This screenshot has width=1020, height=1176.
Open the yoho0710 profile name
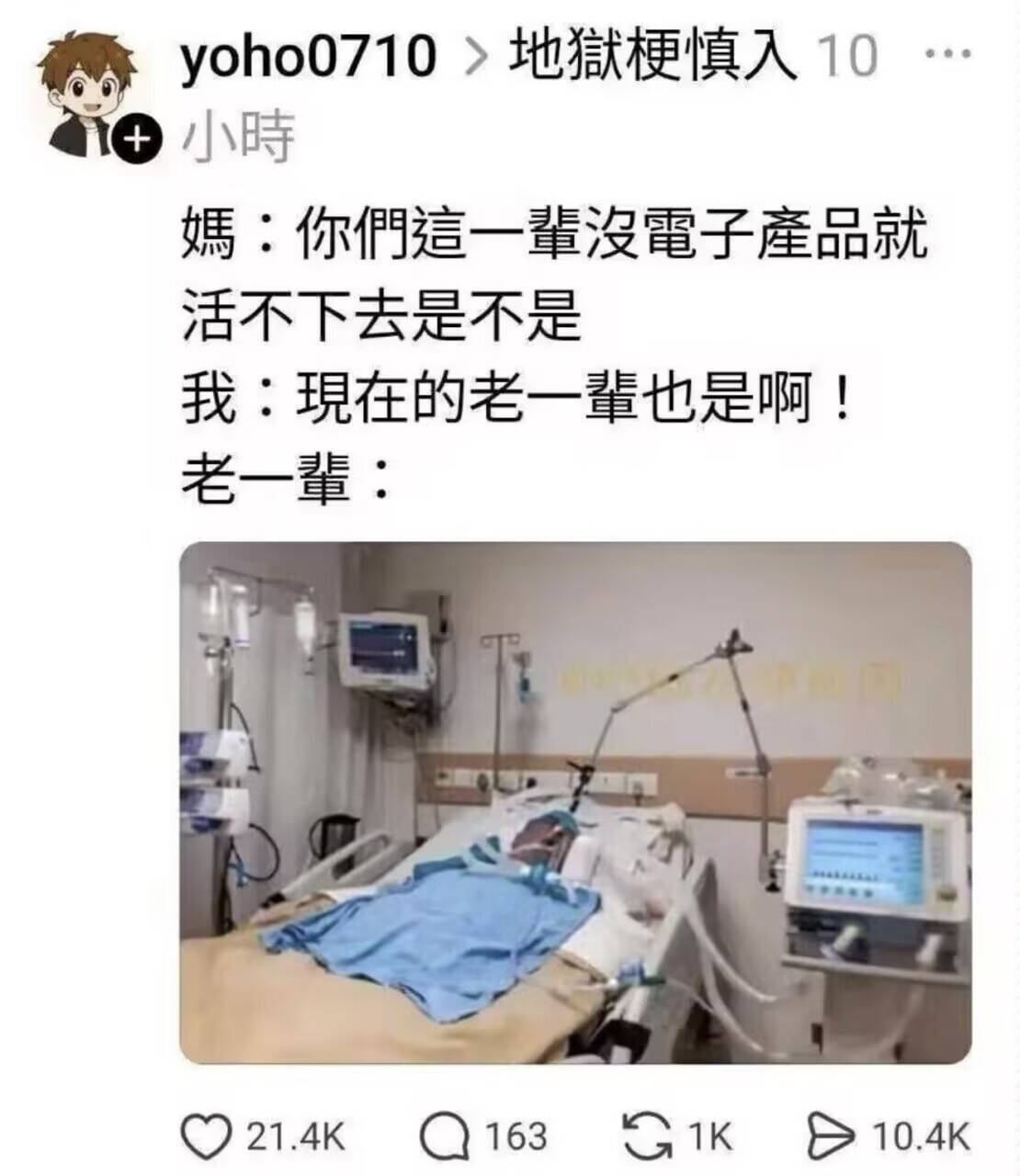[308, 56]
